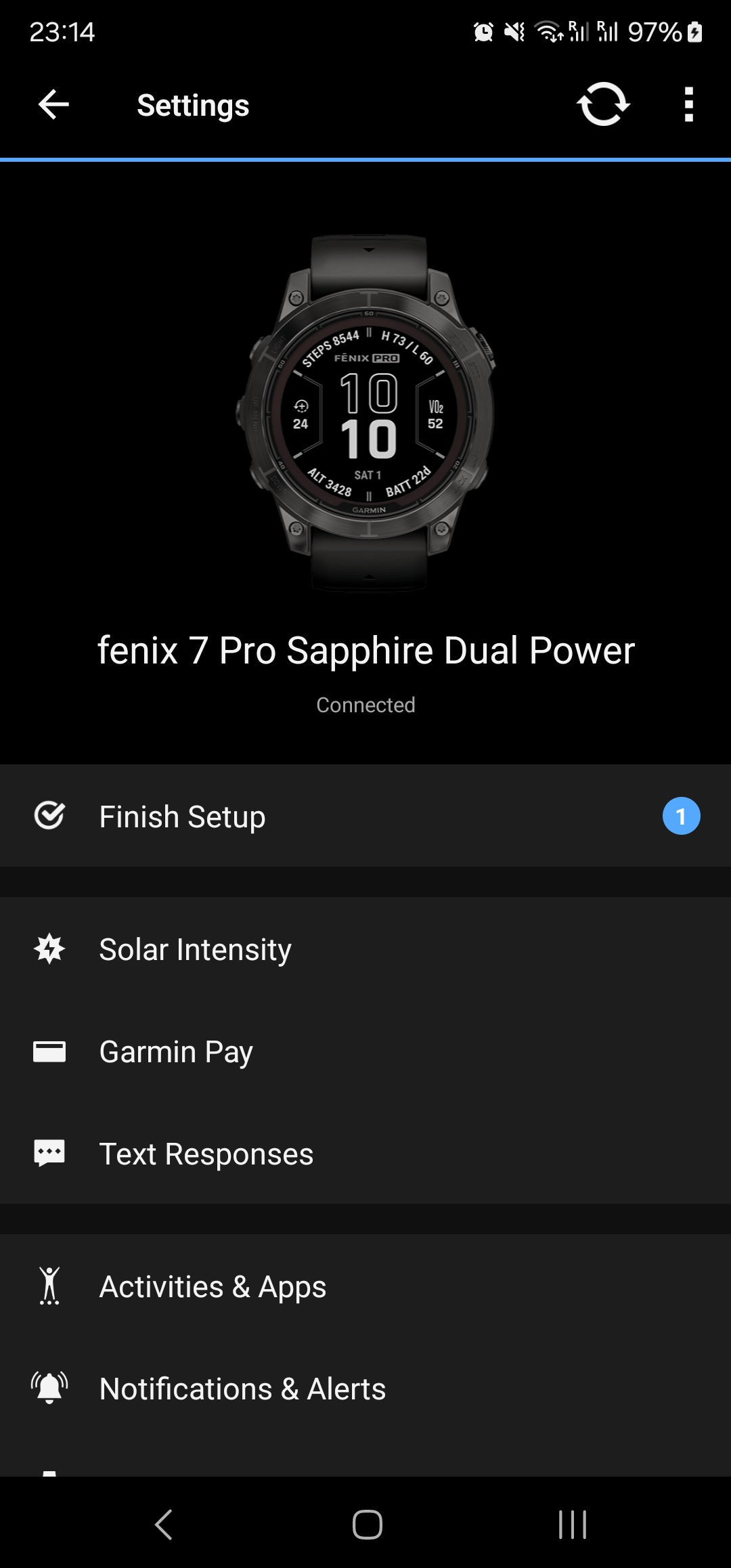
Task: Open recent apps from navigation bar
Action: click(x=572, y=1525)
